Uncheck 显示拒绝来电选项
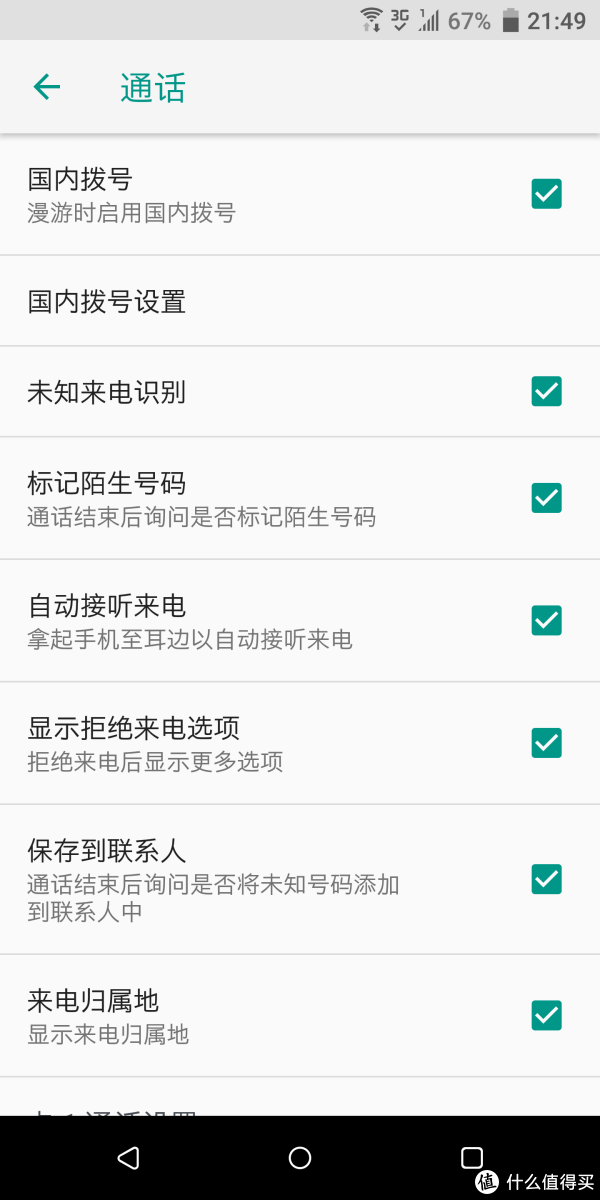Screen dimensions: 600x1200 tap(546, 743)
